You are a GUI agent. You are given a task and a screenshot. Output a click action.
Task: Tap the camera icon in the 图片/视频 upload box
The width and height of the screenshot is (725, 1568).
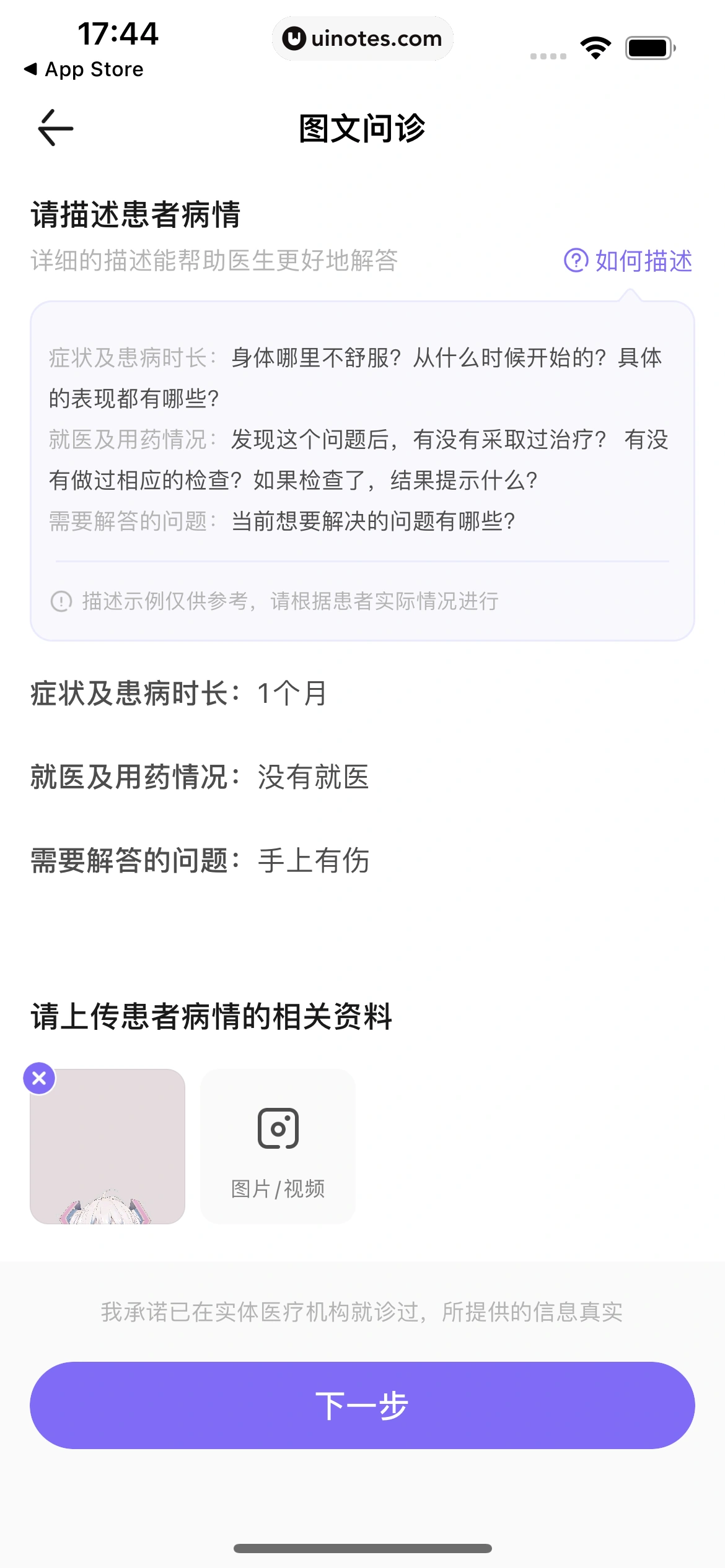(278, 1126)
